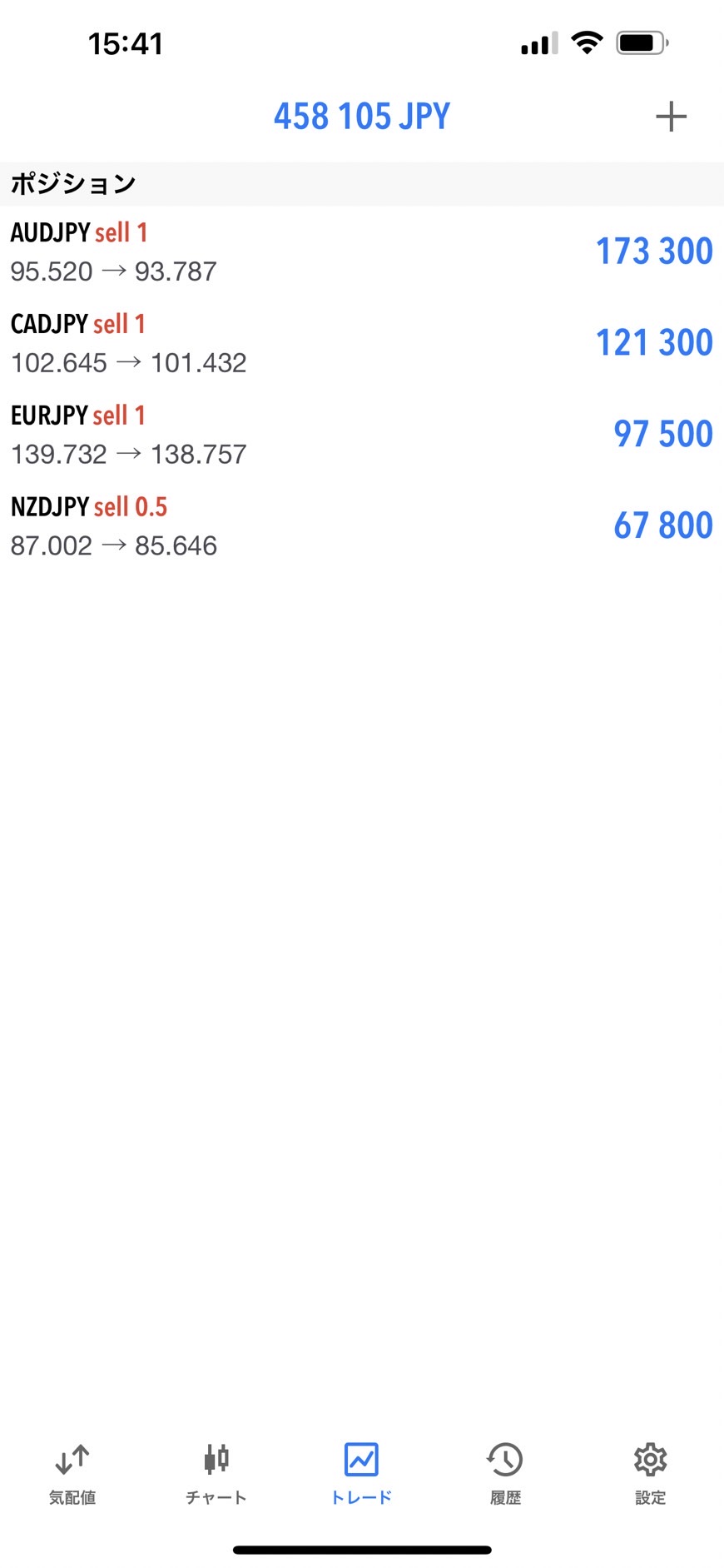
Task: Tap the plus icon to add a new order
Action: 671,117
